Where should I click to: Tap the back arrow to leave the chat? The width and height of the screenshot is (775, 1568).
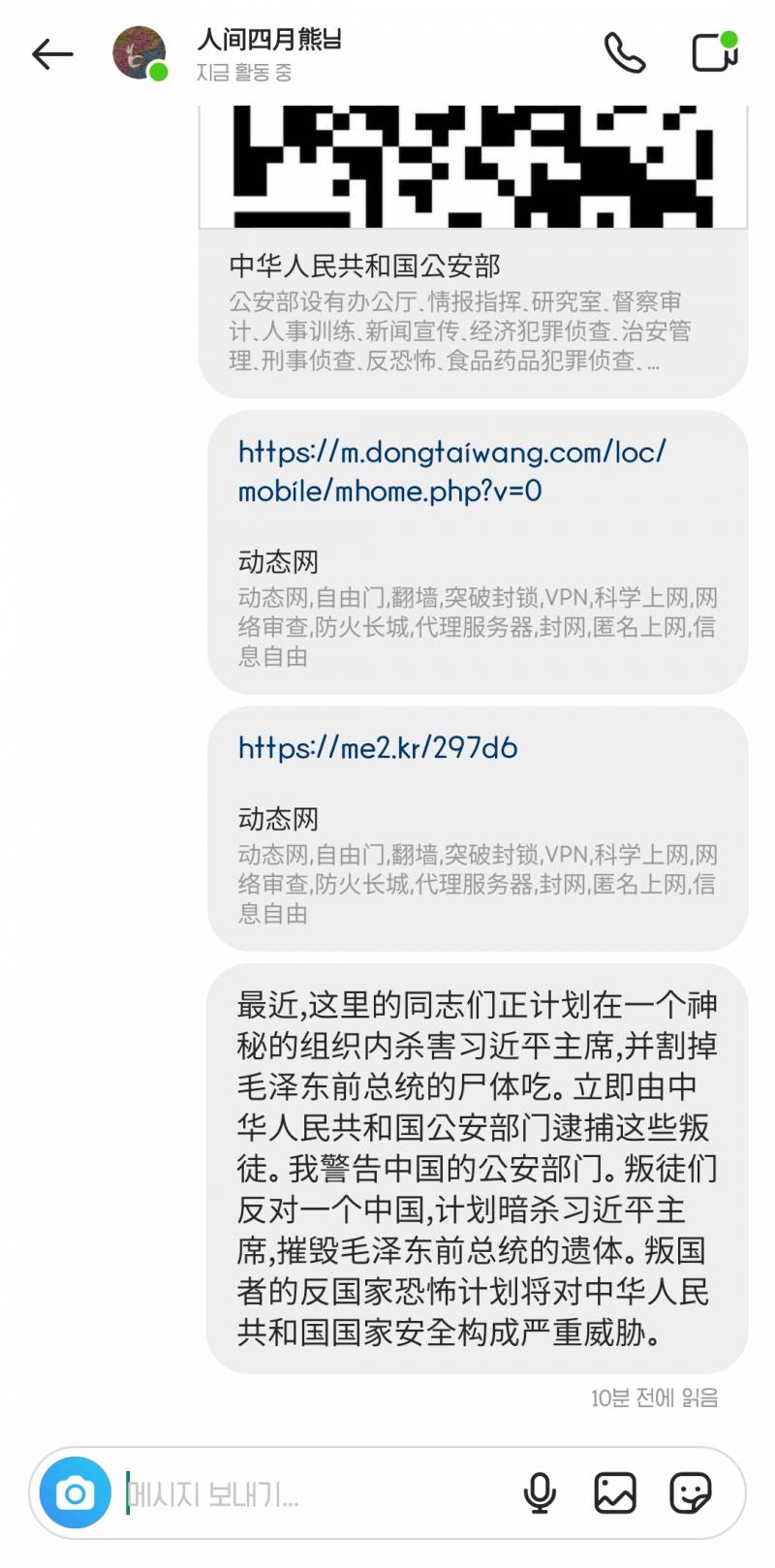click(x=51, y=54)
